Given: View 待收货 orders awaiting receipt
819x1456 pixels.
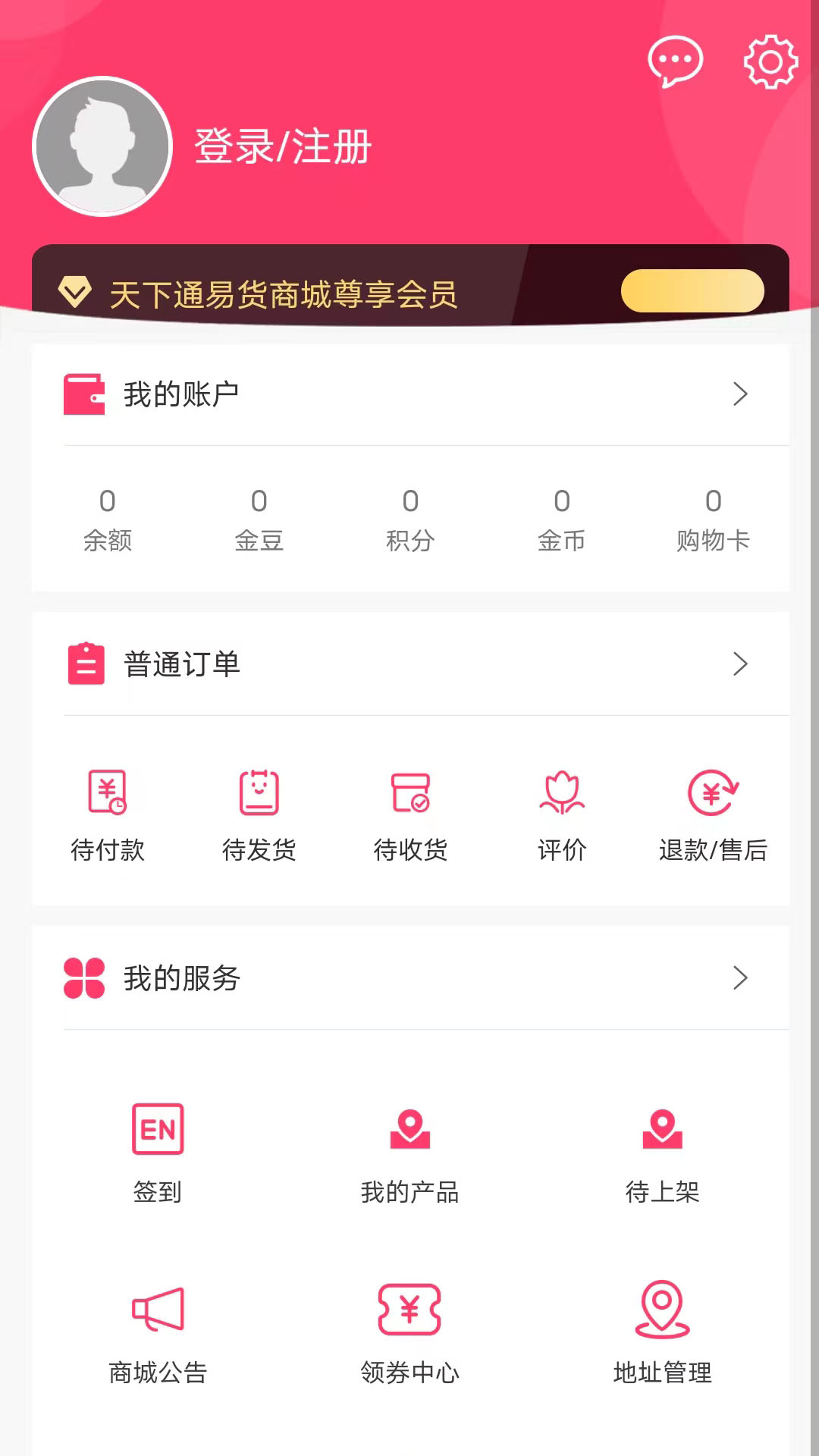Looking at the screenshot, I should [x=410, y=816].
